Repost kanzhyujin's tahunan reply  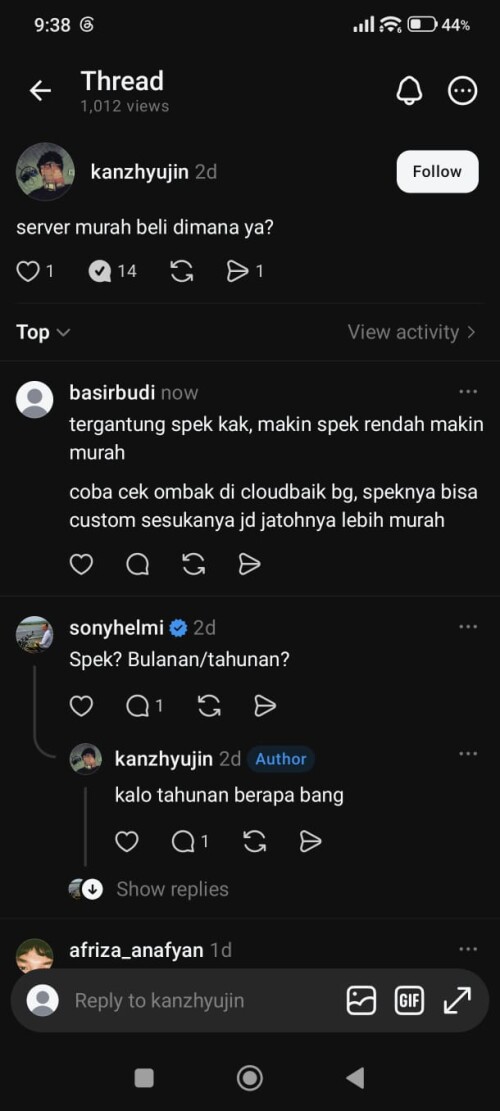click(254, 841)
